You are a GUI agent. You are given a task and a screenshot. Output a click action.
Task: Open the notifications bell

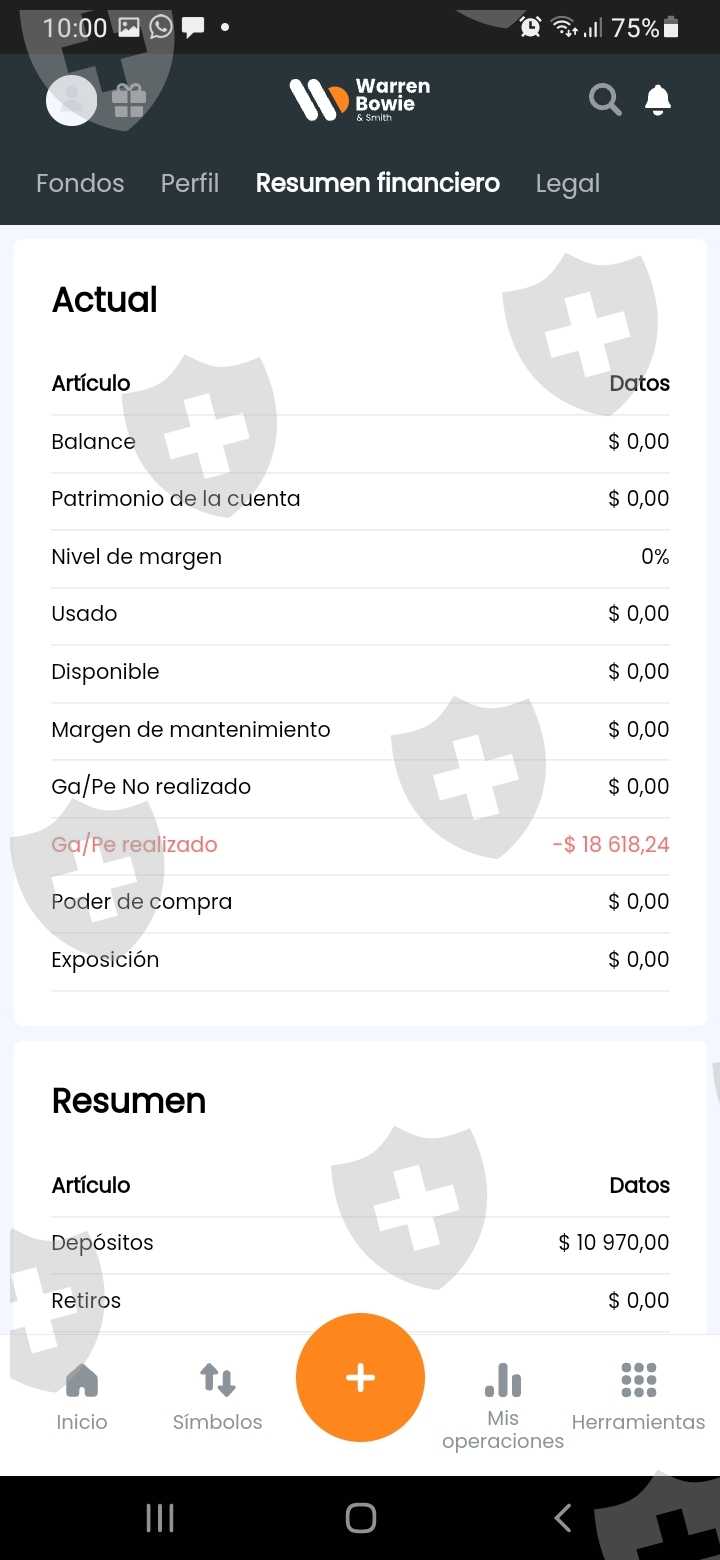click(x=657, y=100)
